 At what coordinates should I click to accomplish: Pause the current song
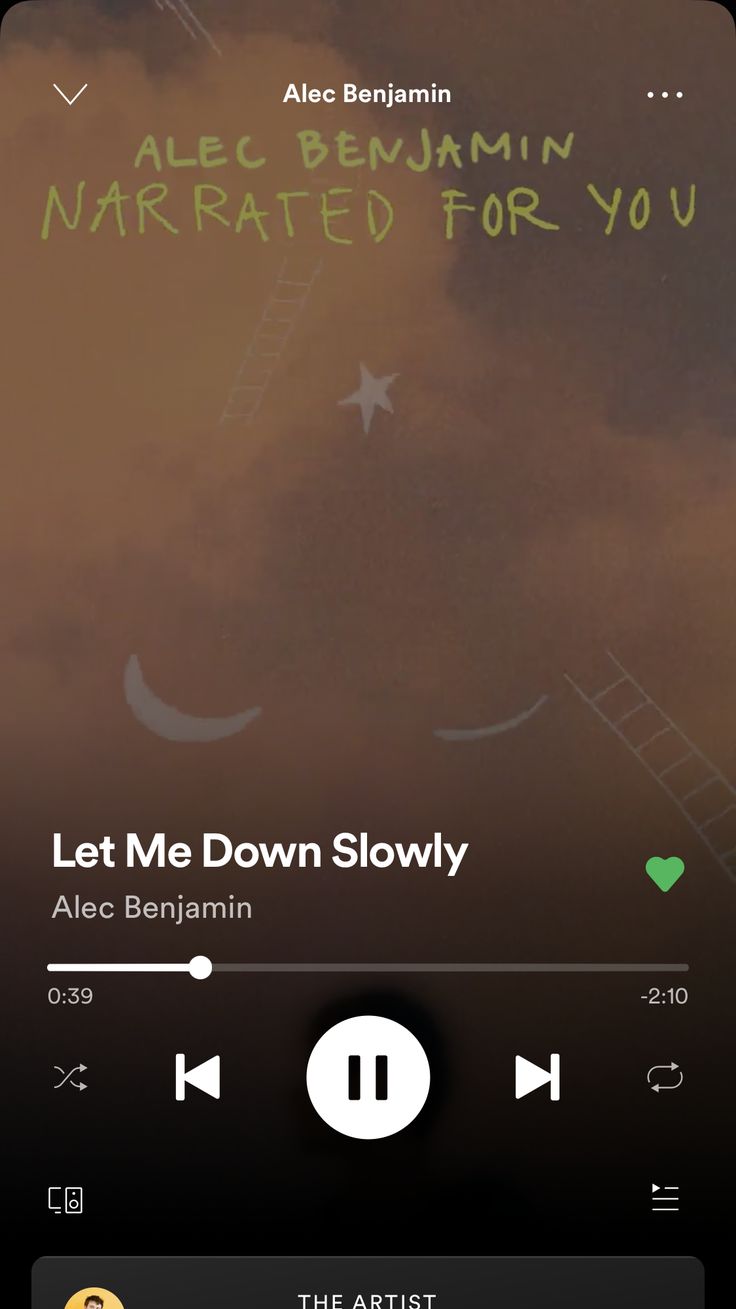368,1078
